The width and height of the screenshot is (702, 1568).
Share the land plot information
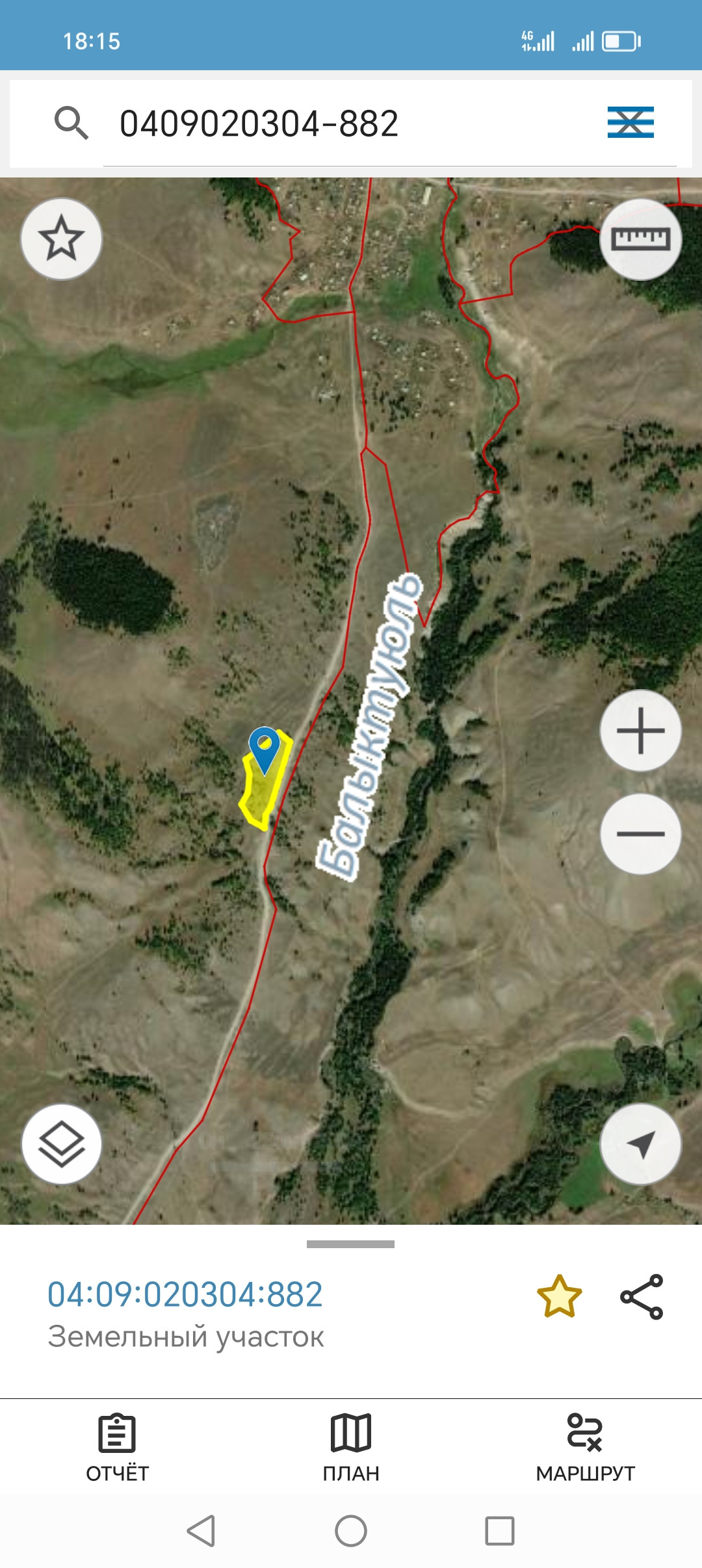point(642,1296)
